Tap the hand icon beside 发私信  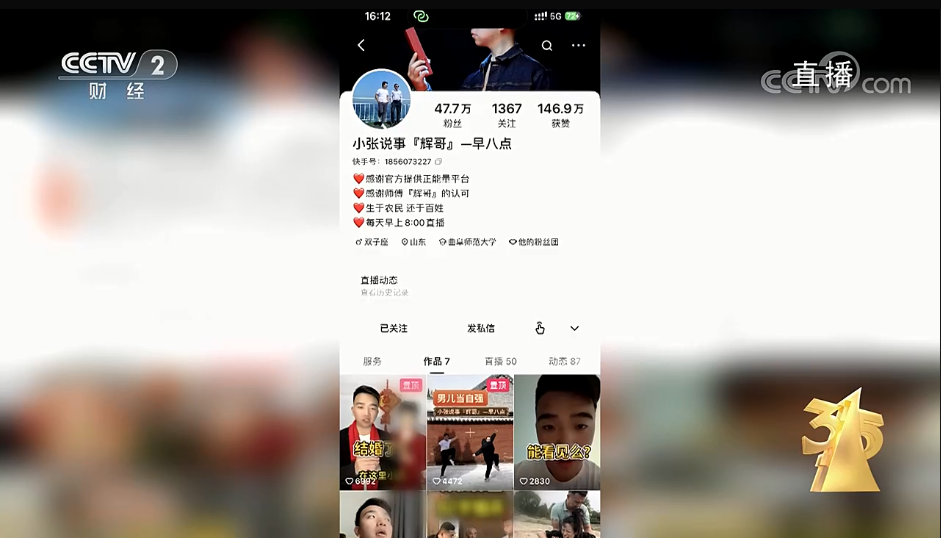coord(540,328)
